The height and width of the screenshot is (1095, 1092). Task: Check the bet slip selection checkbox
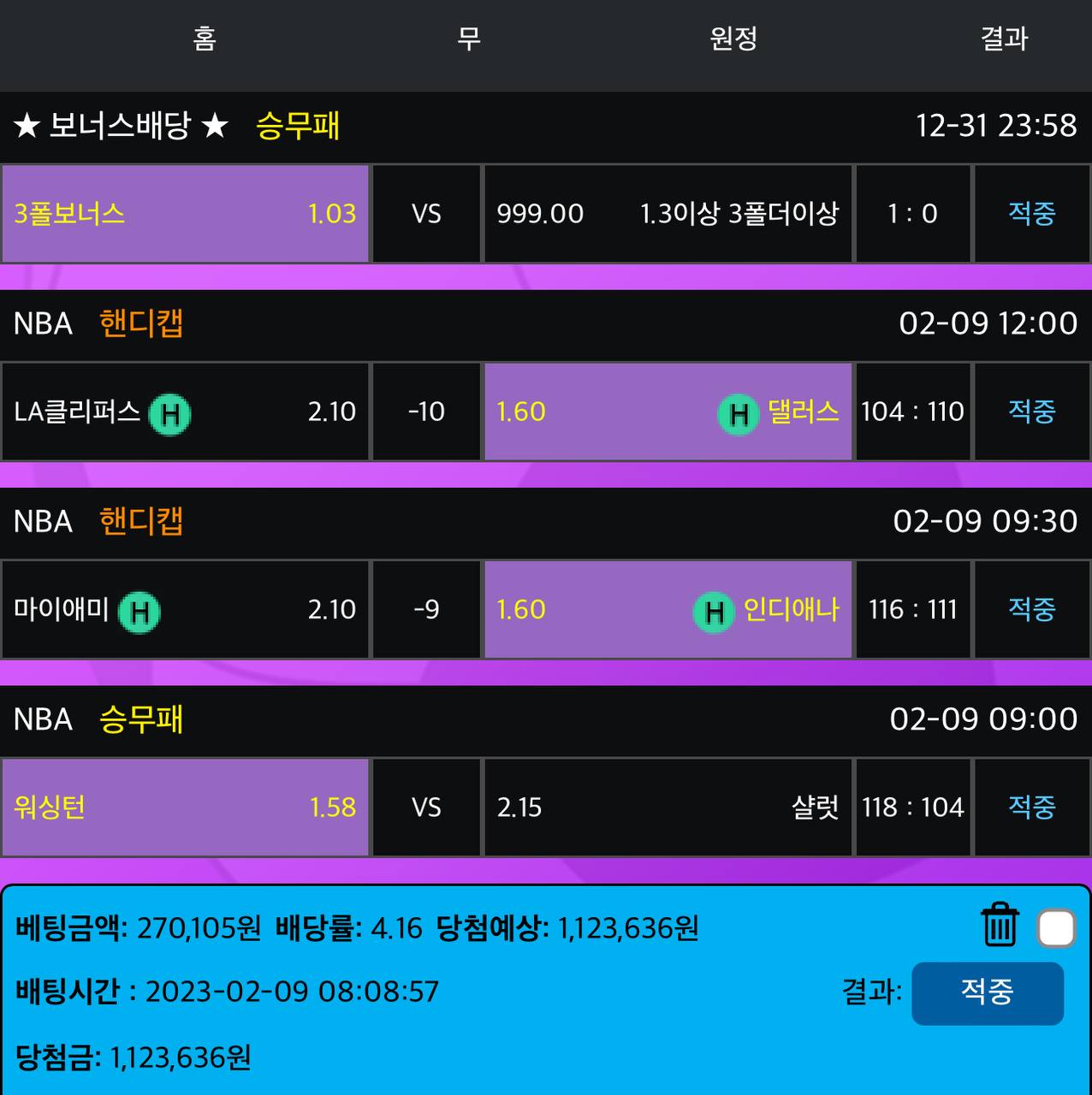point(1056,929)
